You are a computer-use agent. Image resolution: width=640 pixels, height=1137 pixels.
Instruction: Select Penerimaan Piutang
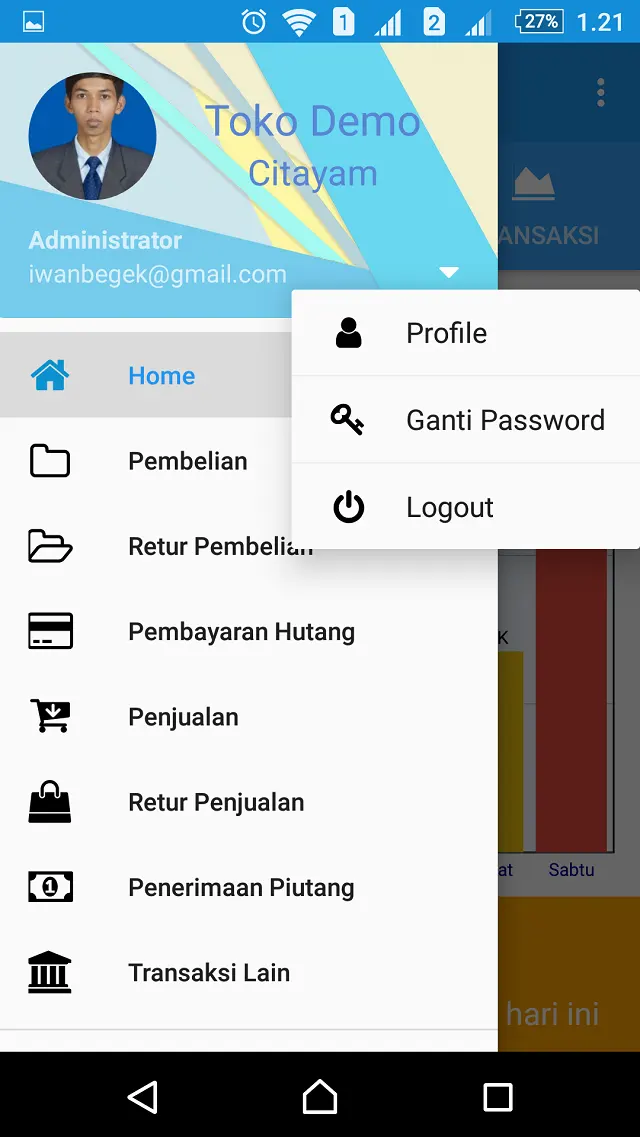[249, 887]
